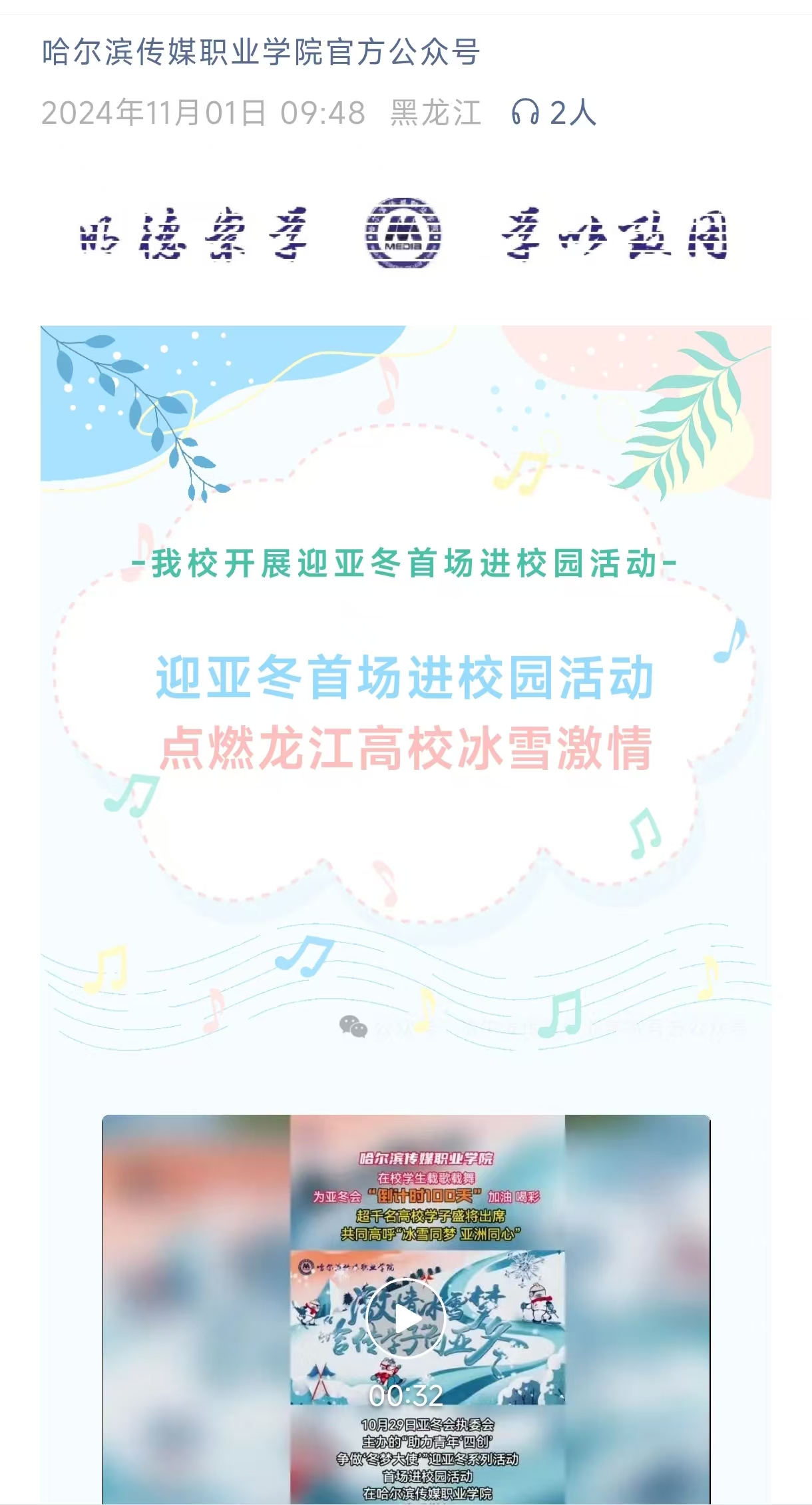Open 哈尔滨传媒职业学院官方公众号 account page
This screenshot has width=812, height=1505.
(260, 53)
